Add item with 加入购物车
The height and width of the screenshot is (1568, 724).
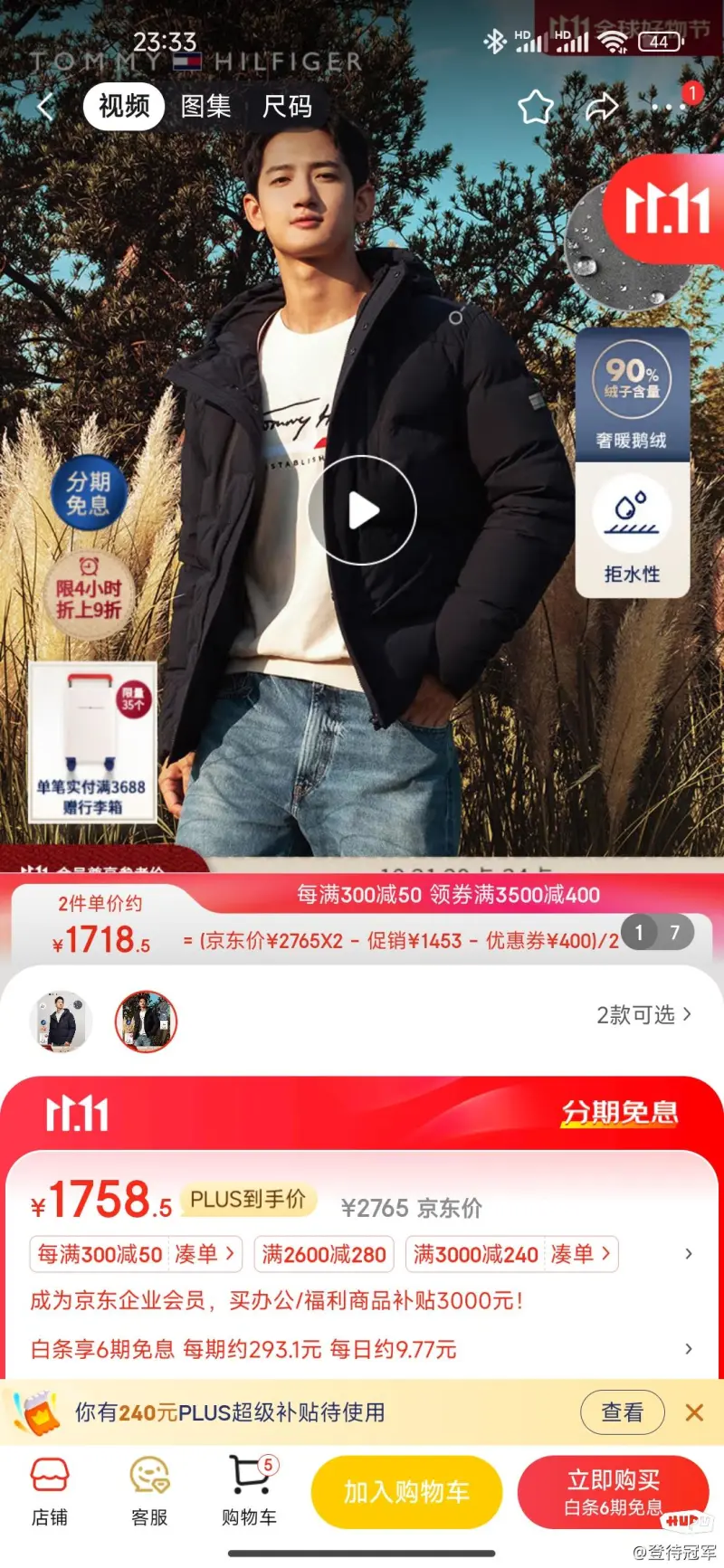click(x=406, y=1492)
